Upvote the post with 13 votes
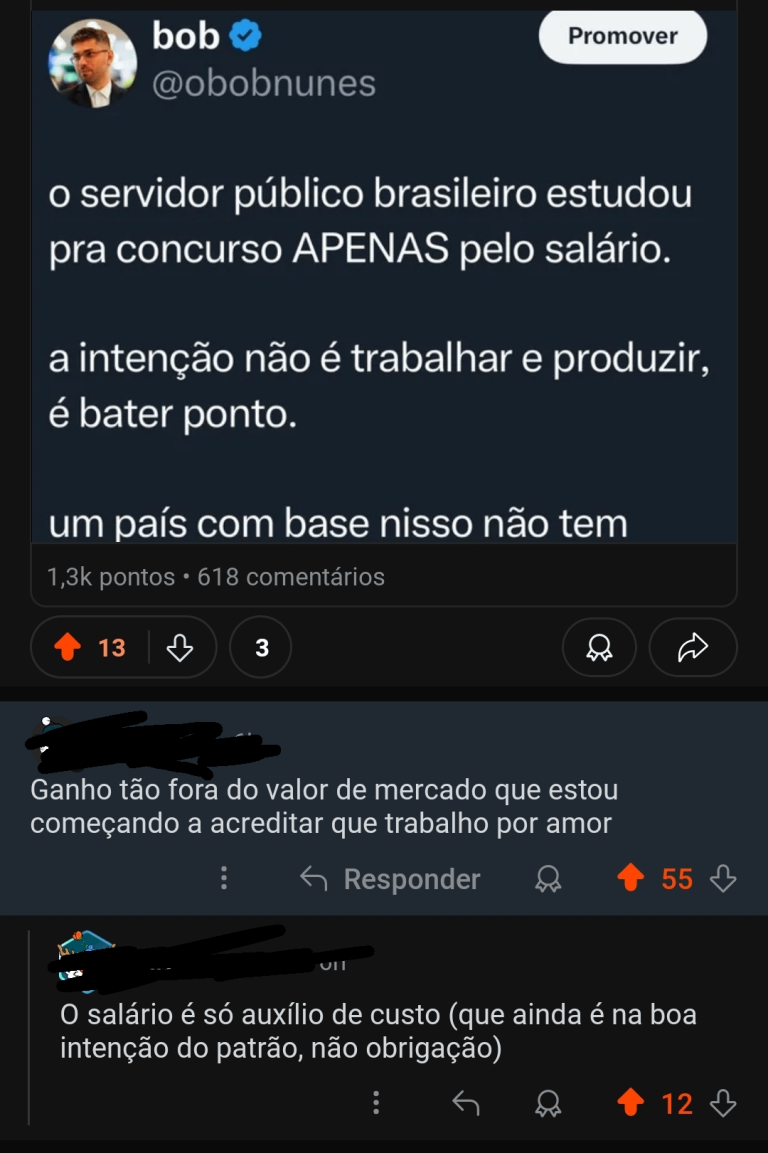Image resolution: width=768 pixels, height=1153 pixels. coord(68,648)
